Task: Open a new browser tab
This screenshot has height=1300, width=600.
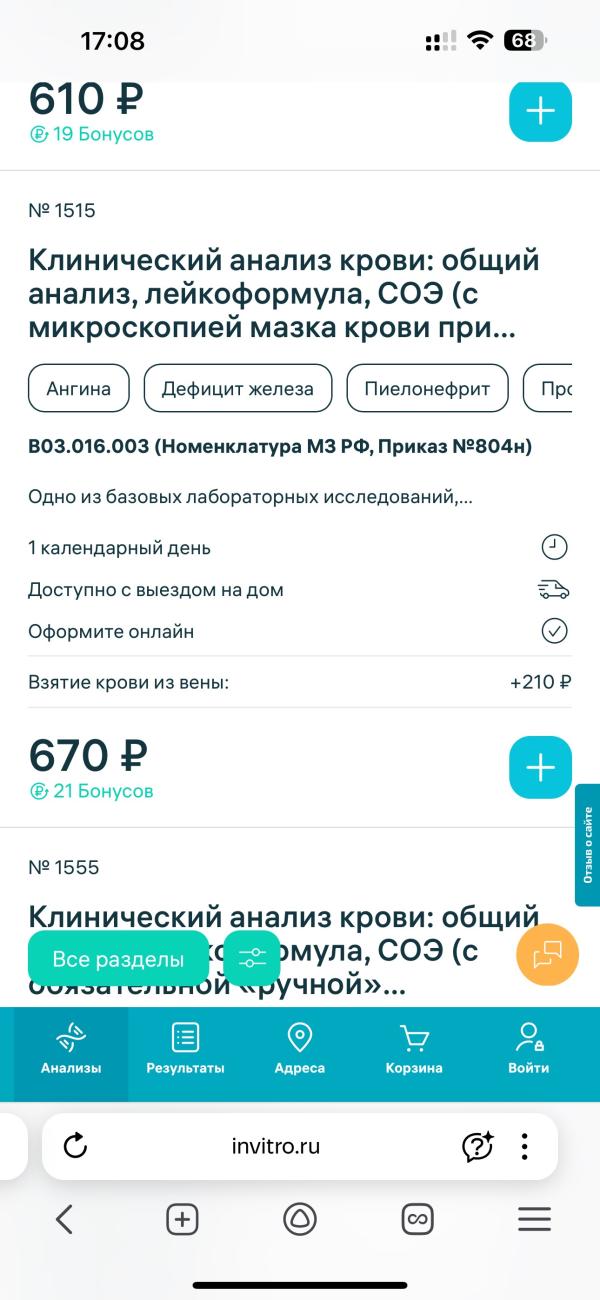Action: (182, 1219)
